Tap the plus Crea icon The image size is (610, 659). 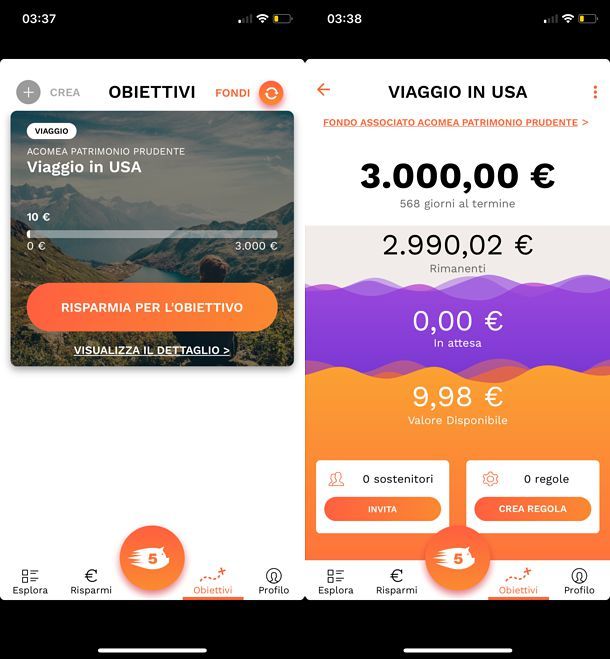pyautogui.click(x=28, y=92)
